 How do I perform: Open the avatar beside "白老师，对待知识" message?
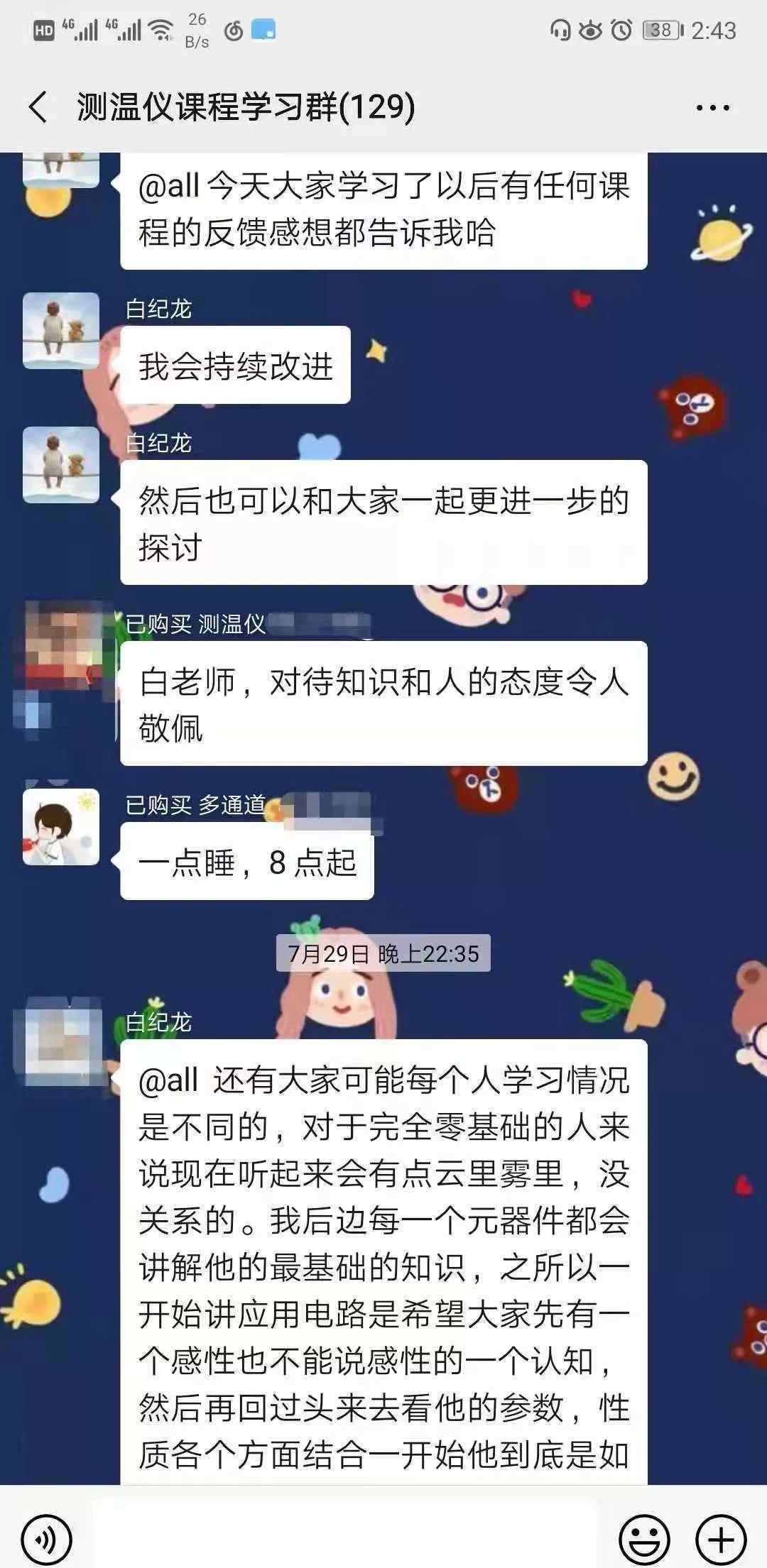(61, 646)
